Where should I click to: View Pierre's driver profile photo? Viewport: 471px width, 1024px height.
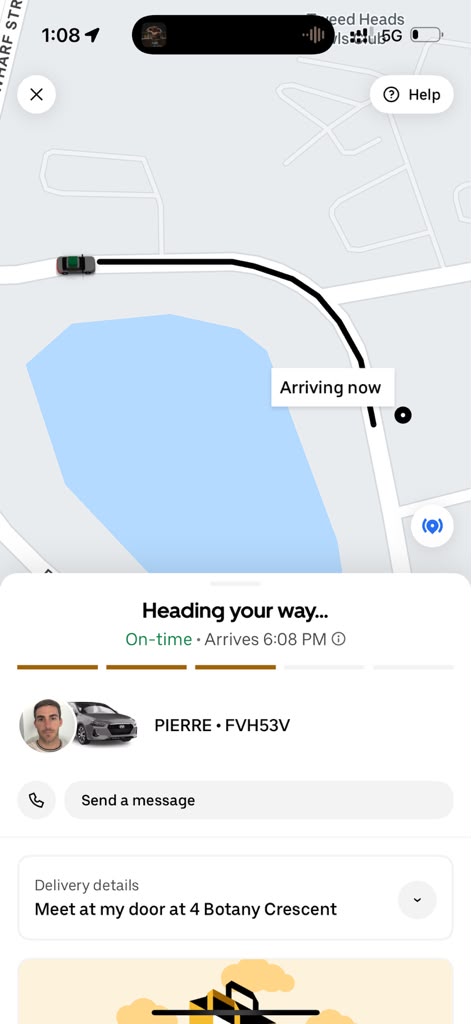[47, 726]
